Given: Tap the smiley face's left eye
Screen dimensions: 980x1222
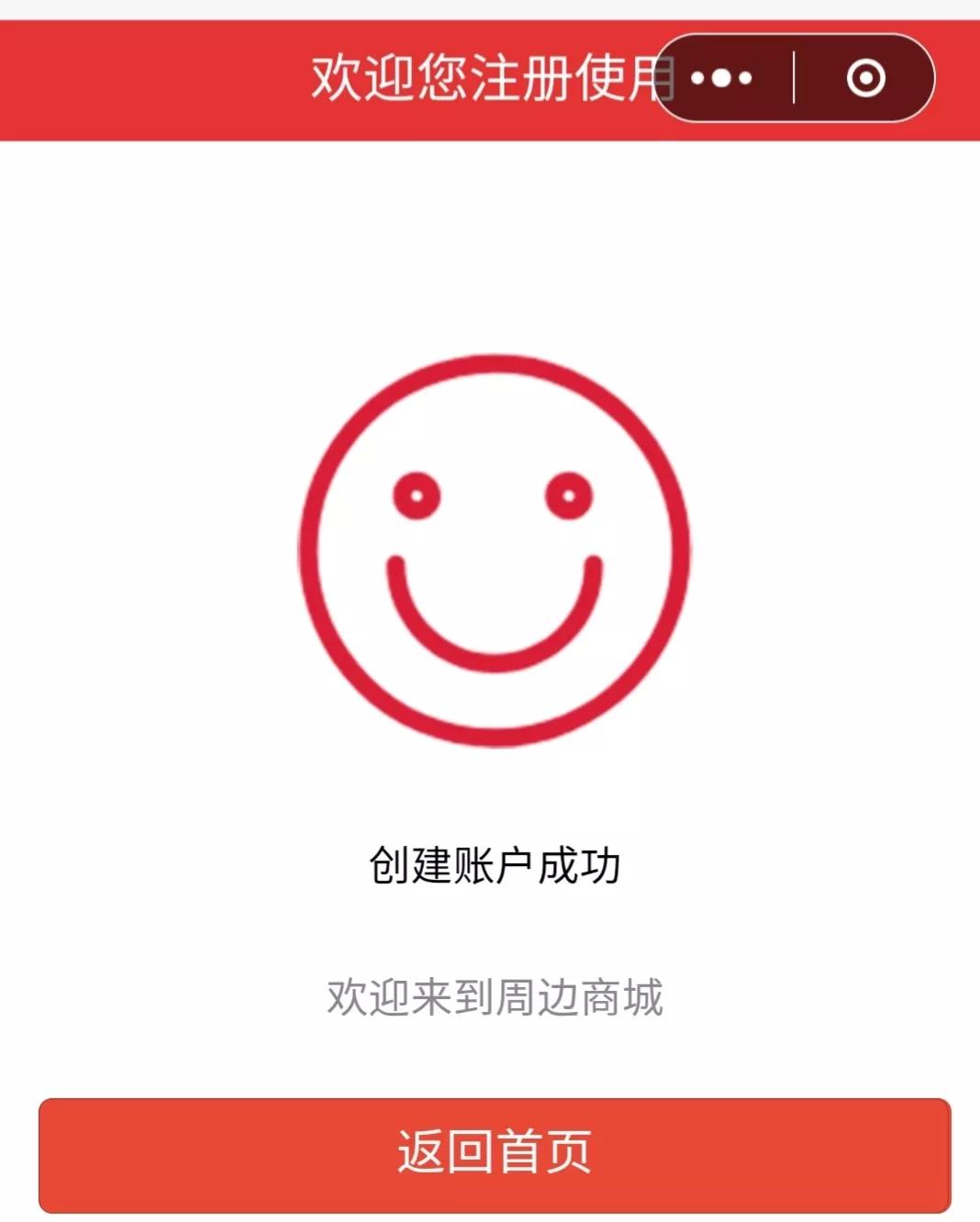Looking at the screenshot, I should pos(416,494).
